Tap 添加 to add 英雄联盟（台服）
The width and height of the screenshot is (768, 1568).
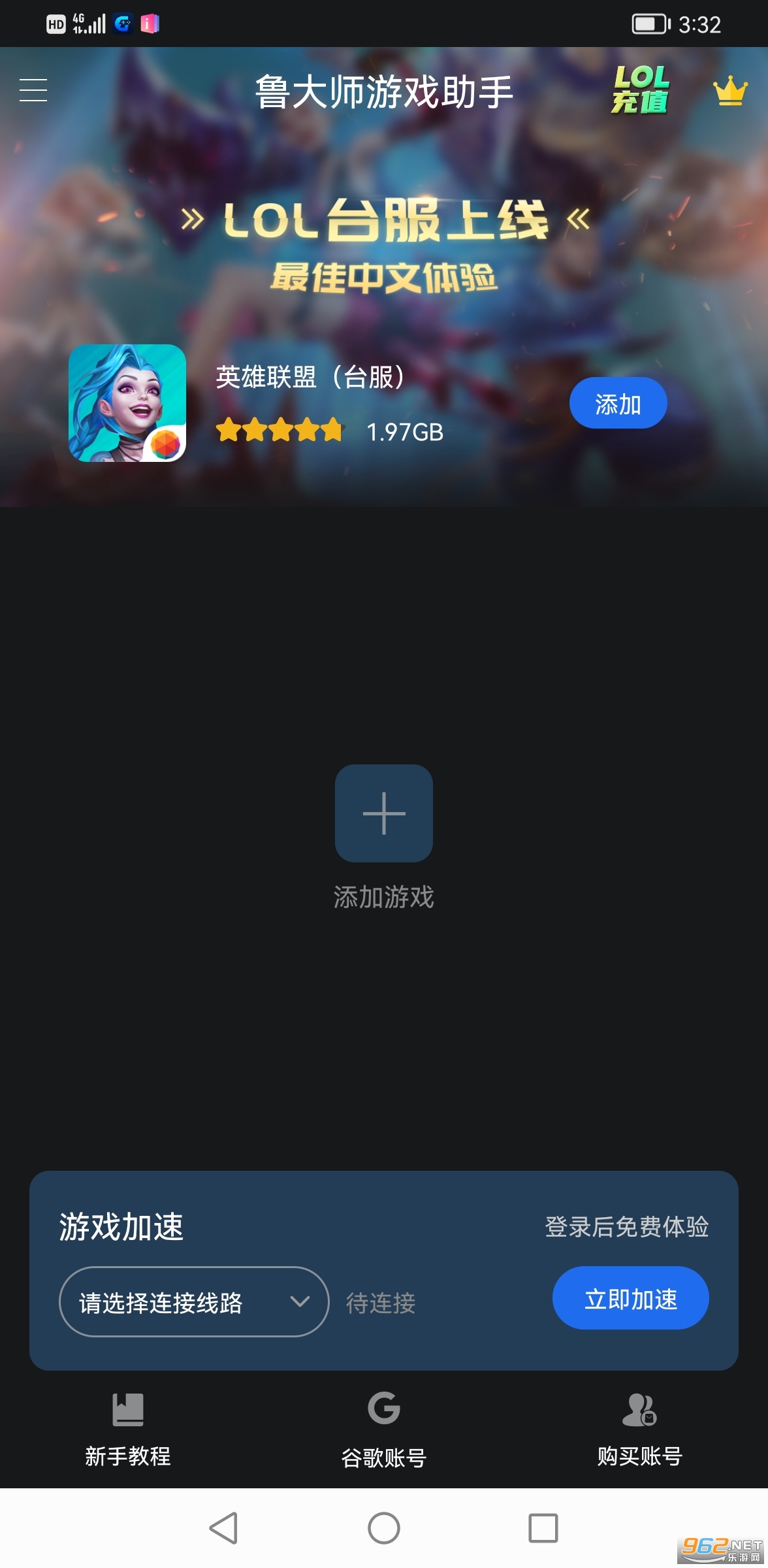click(x=618, y=403)
